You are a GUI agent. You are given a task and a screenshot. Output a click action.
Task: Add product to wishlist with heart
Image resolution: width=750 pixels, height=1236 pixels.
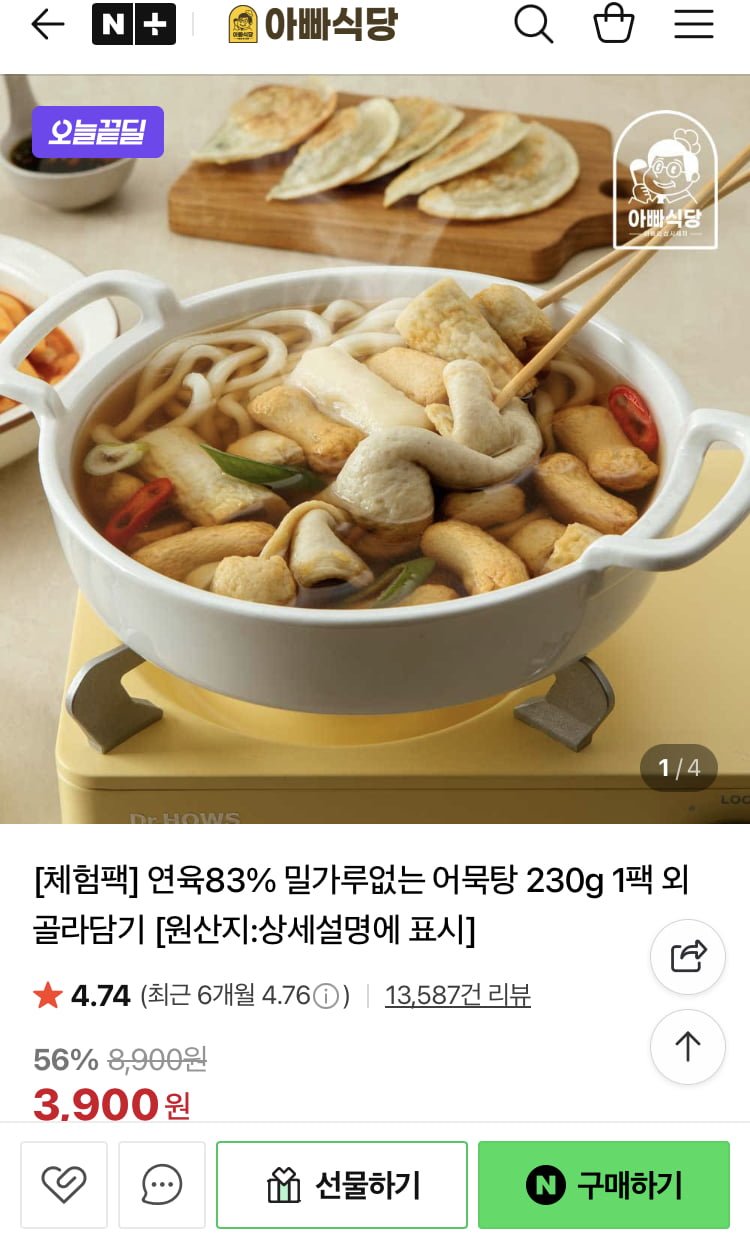point(64,1185)
